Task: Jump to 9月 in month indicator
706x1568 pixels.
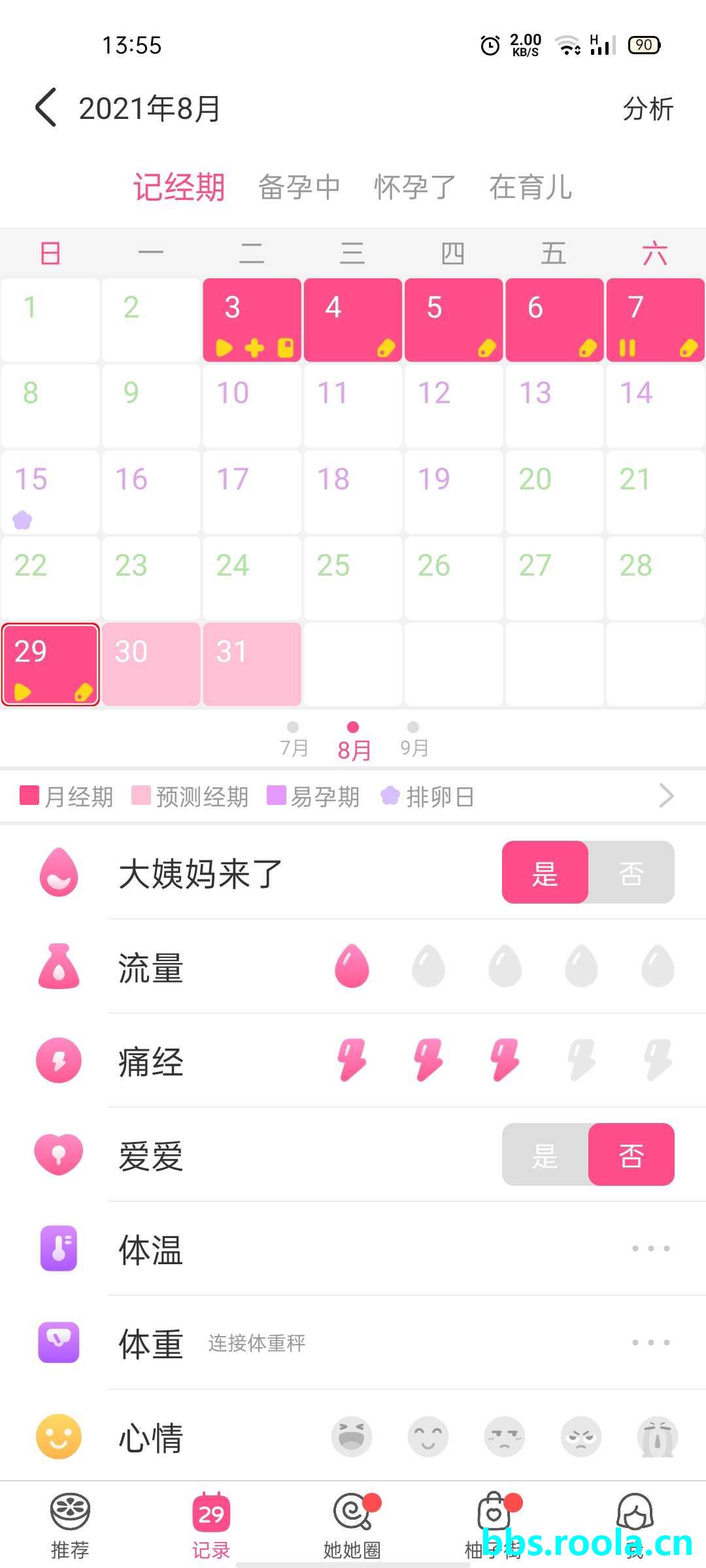Action: point(414,740)
